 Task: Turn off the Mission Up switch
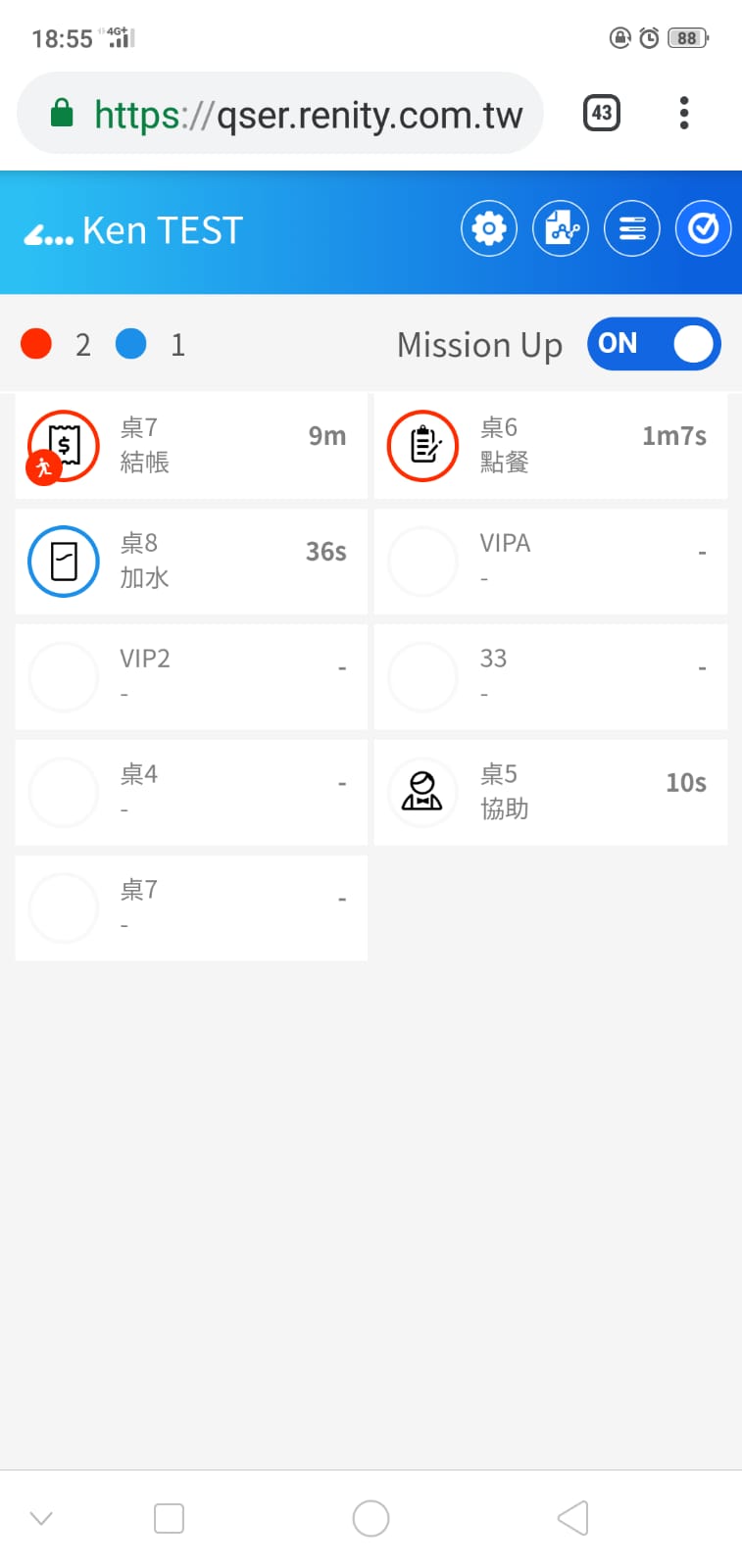pyautogui.click(x=654, y=344)
